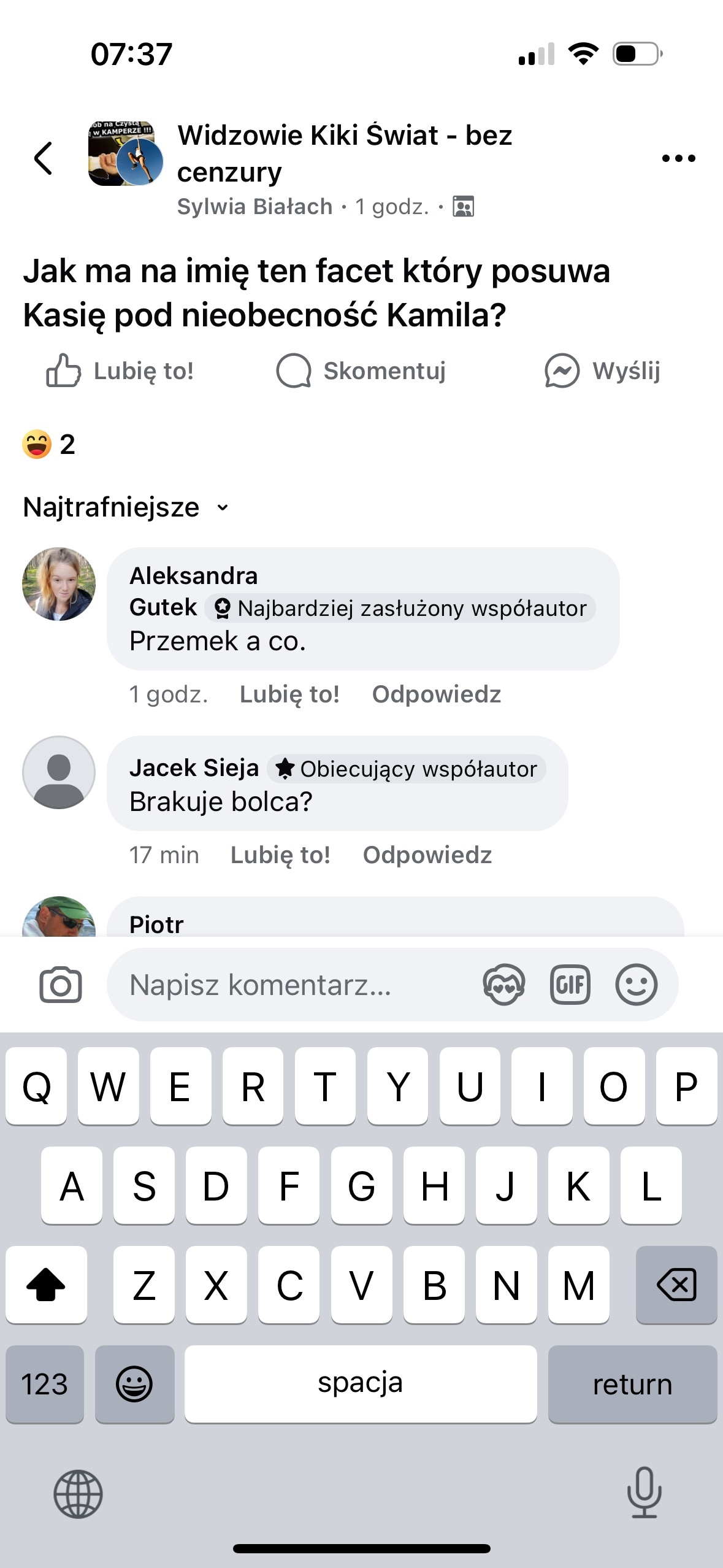Open the camera to attach a photo
Image resolution: width=723 pixels, height=1568 pixels.
[60, 985]
